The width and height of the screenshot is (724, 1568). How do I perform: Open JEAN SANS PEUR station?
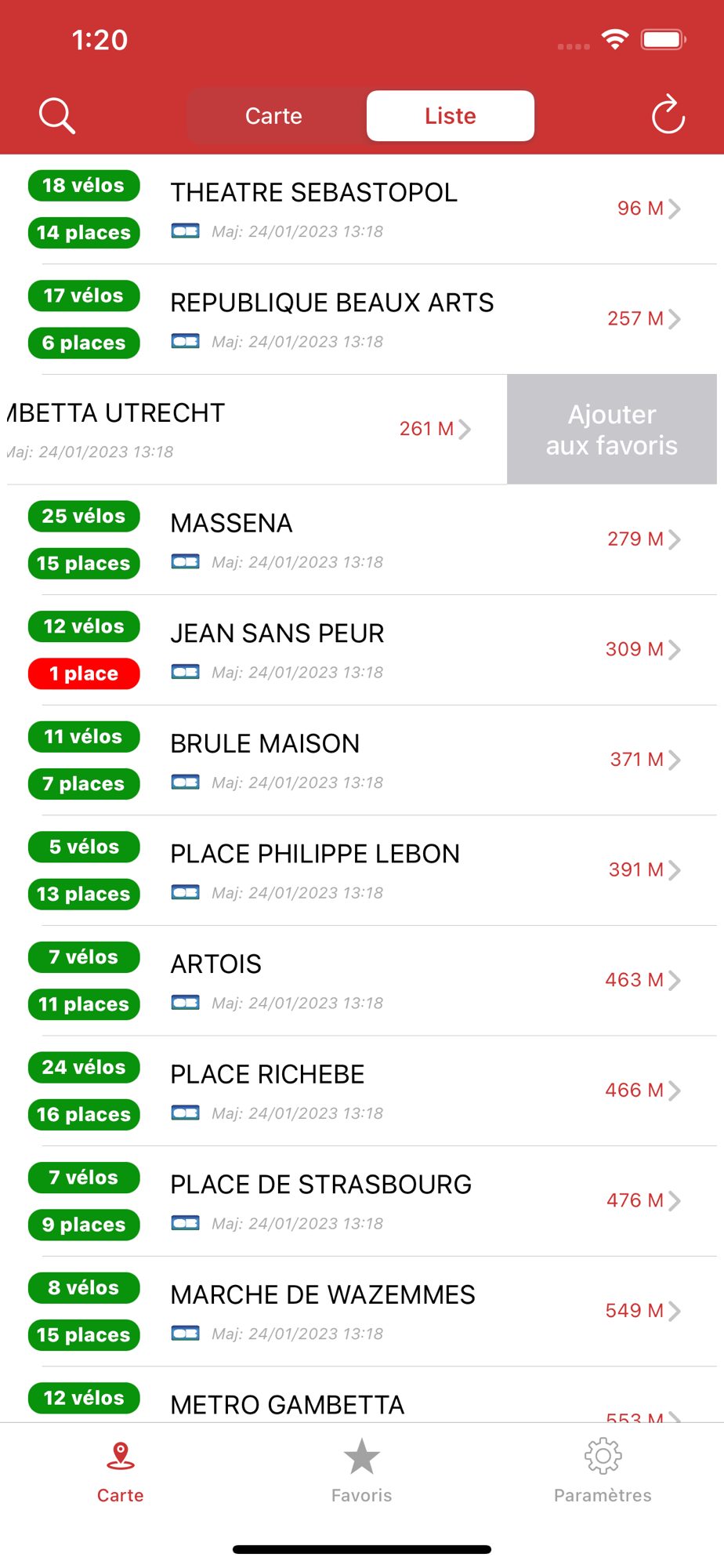362,650
